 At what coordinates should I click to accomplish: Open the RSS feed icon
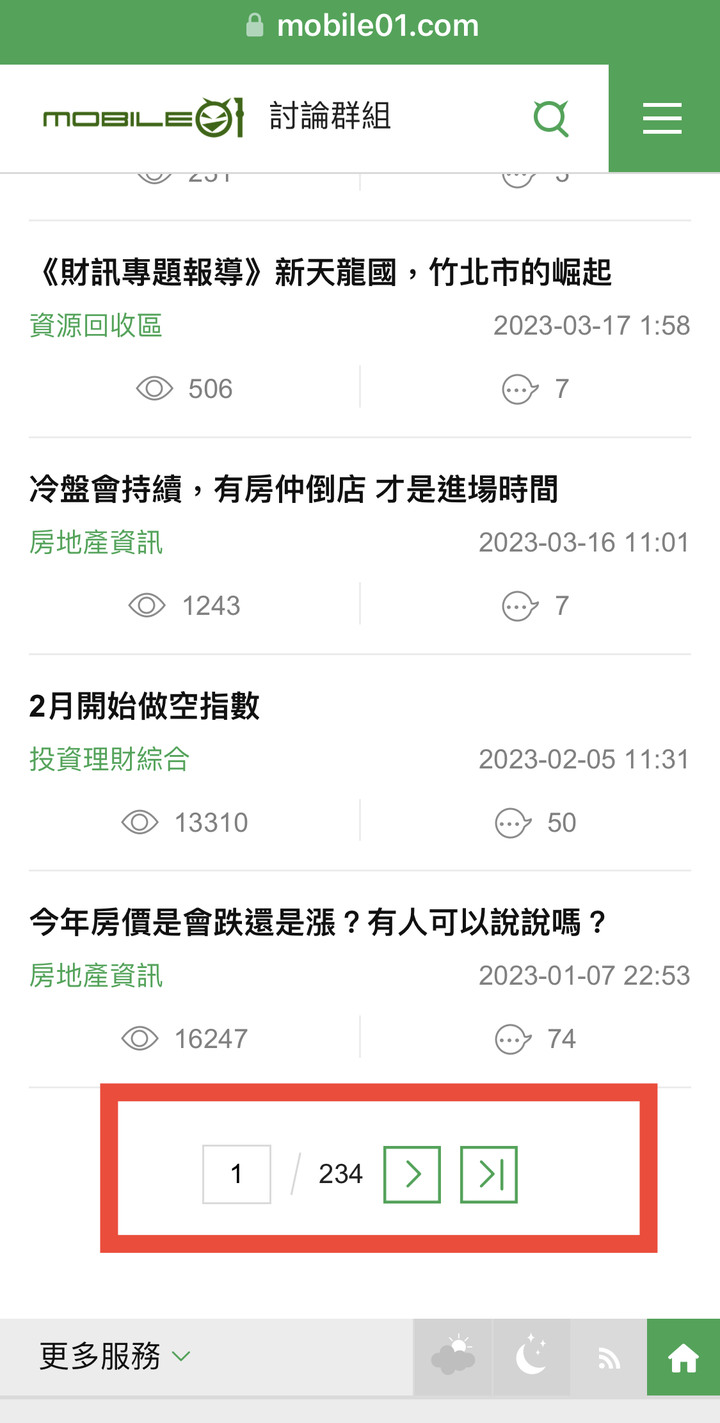[609, 1357]
